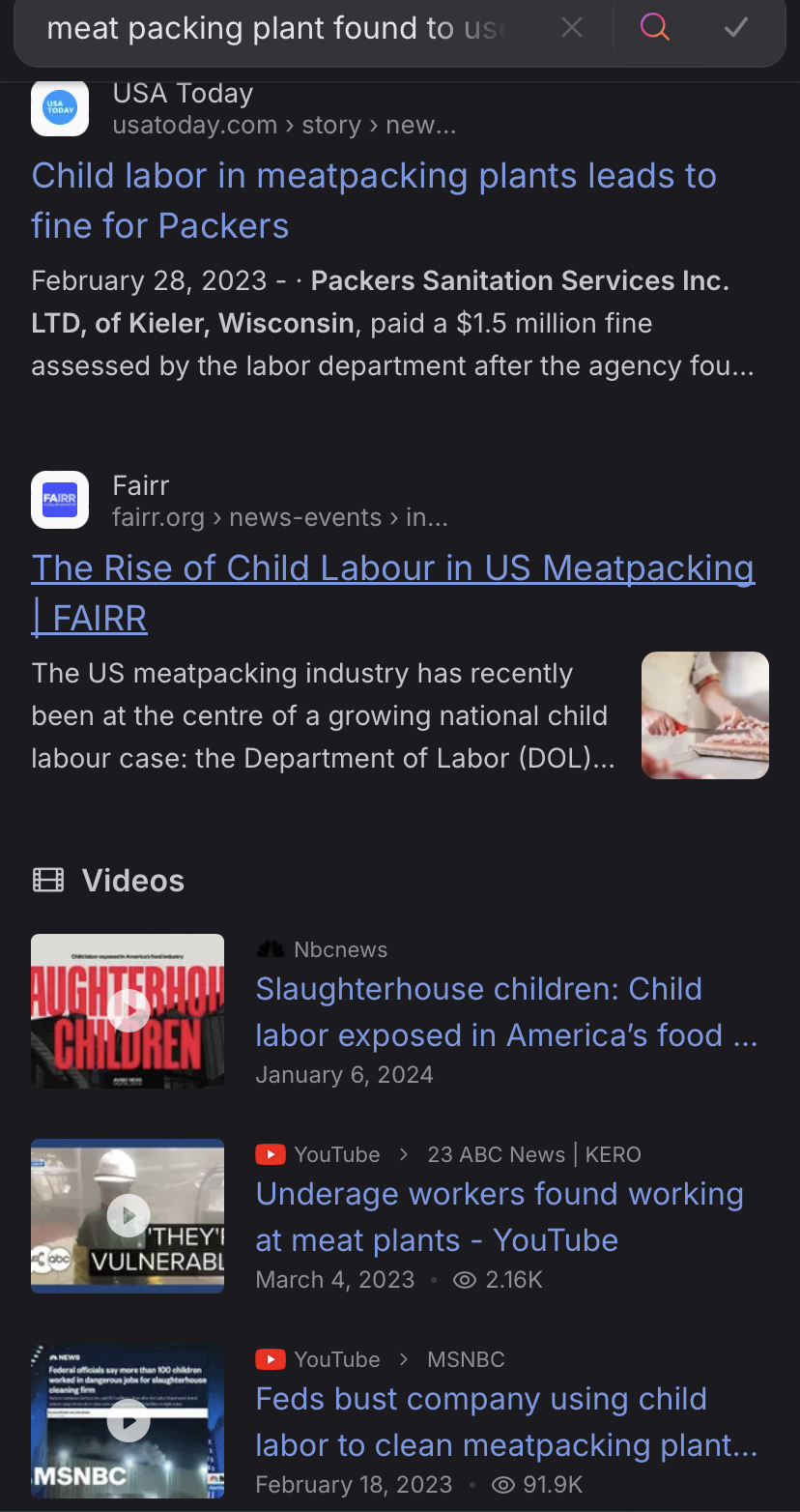Open the FAIRR Rise of Child Labour link

(x=392, y=593)
